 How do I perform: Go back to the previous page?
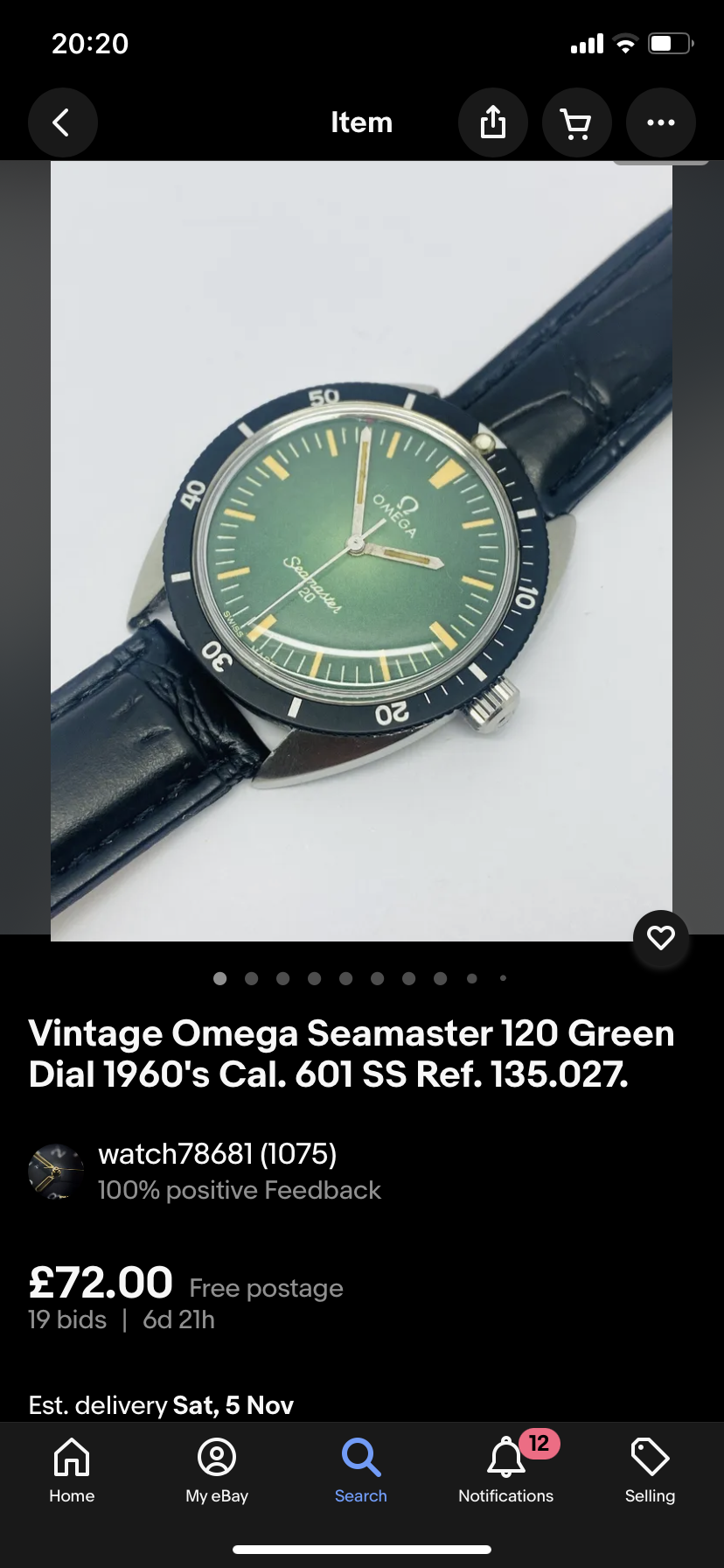[62, 122]
